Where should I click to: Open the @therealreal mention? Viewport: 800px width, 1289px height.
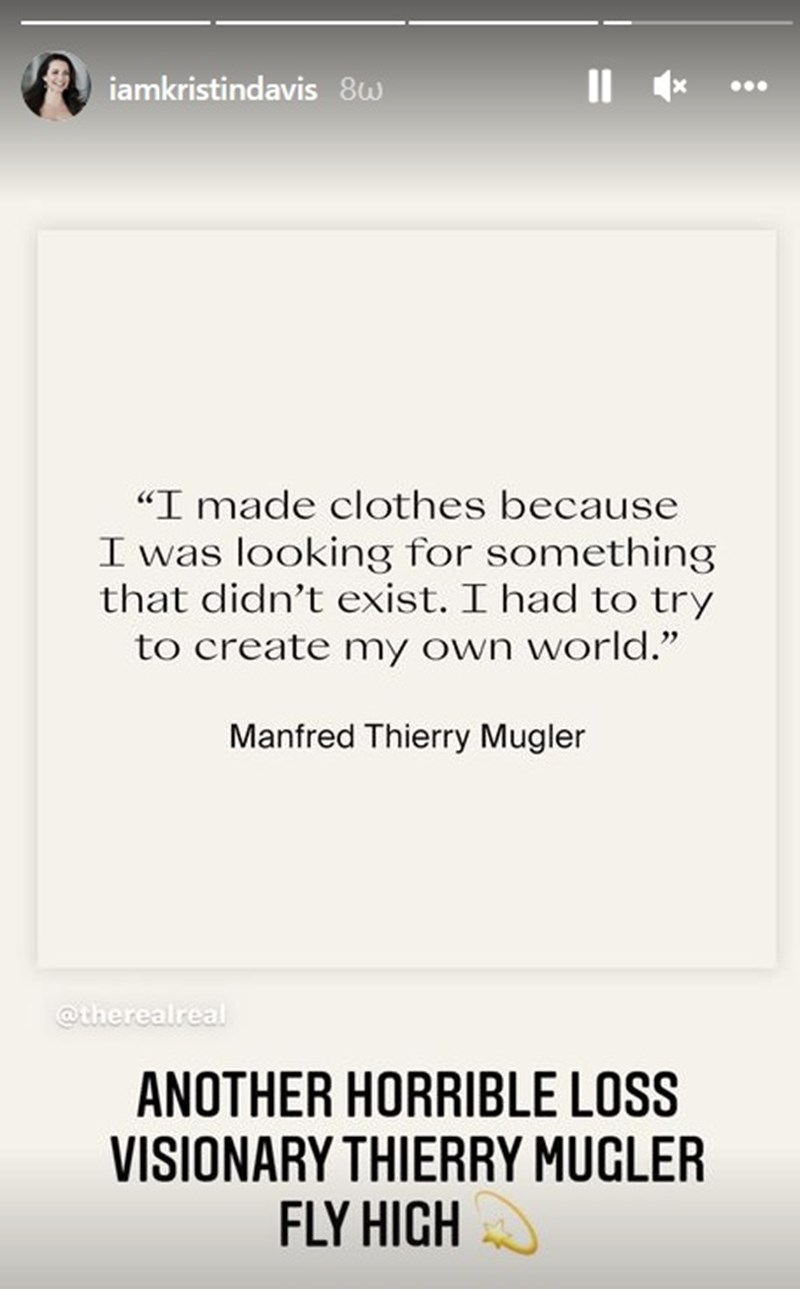click(x=143, y=1014)
